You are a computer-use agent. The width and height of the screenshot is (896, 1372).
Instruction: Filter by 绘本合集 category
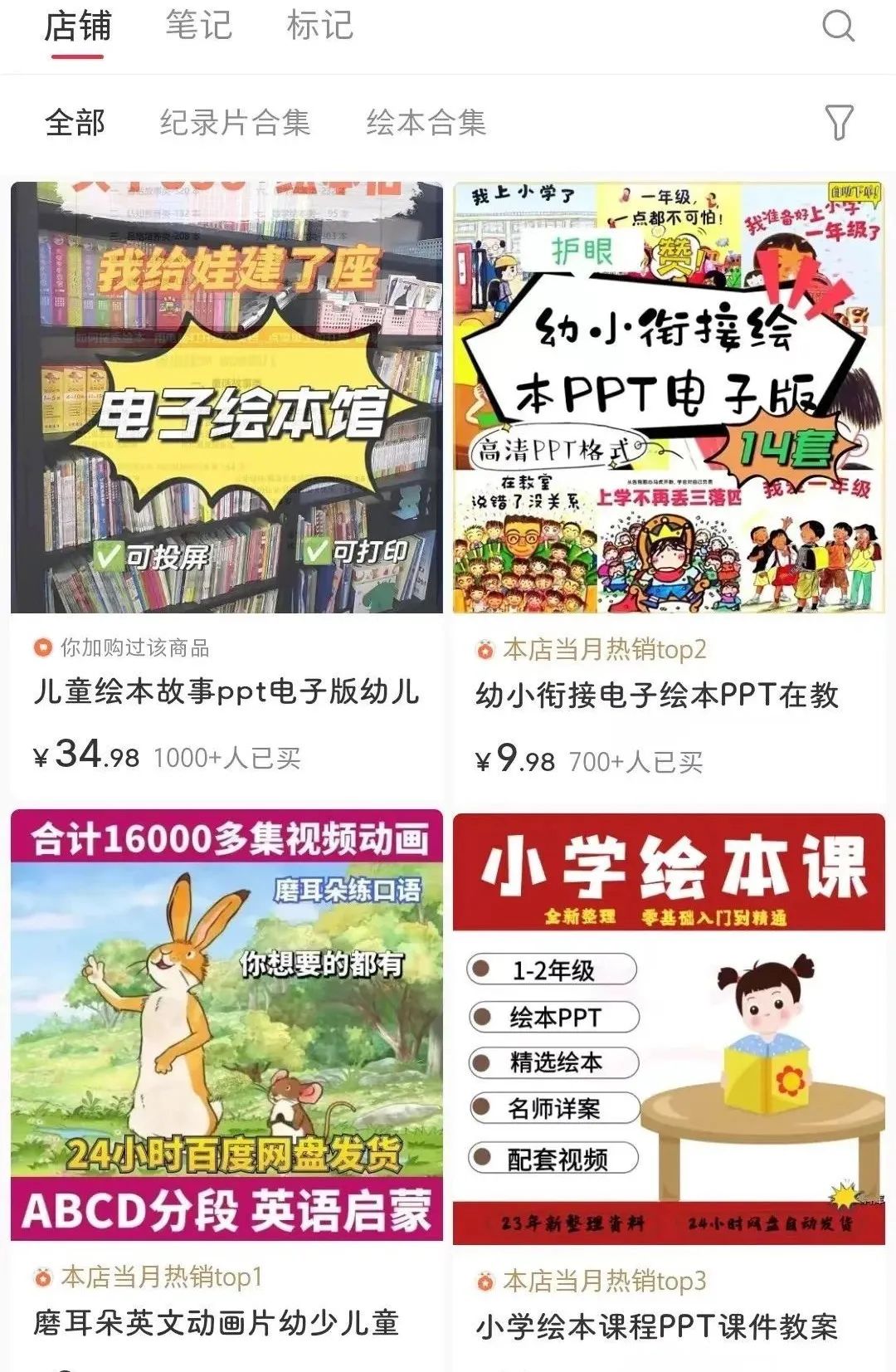[x=426, y=123]
